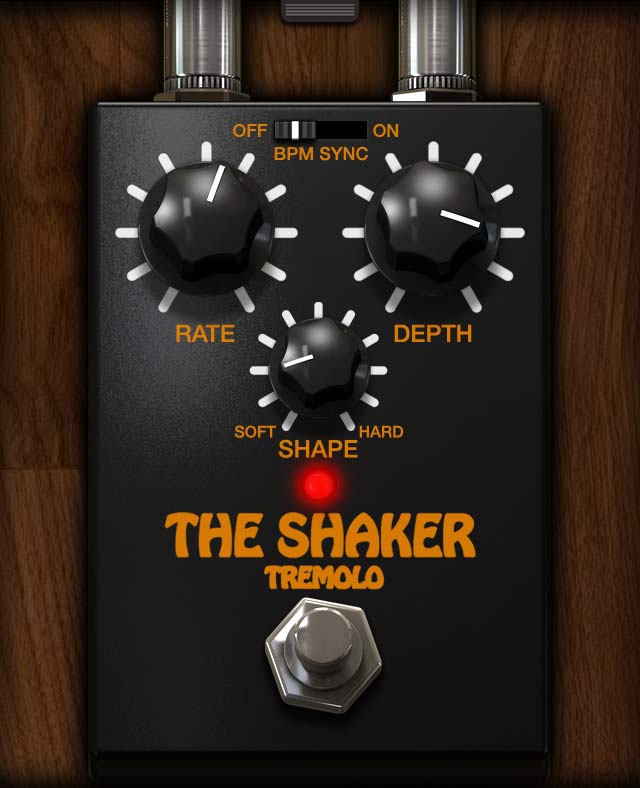This screenshot has height=788, width=640.
Task: Select the Shape knob
Action: [x=318, y=367]
